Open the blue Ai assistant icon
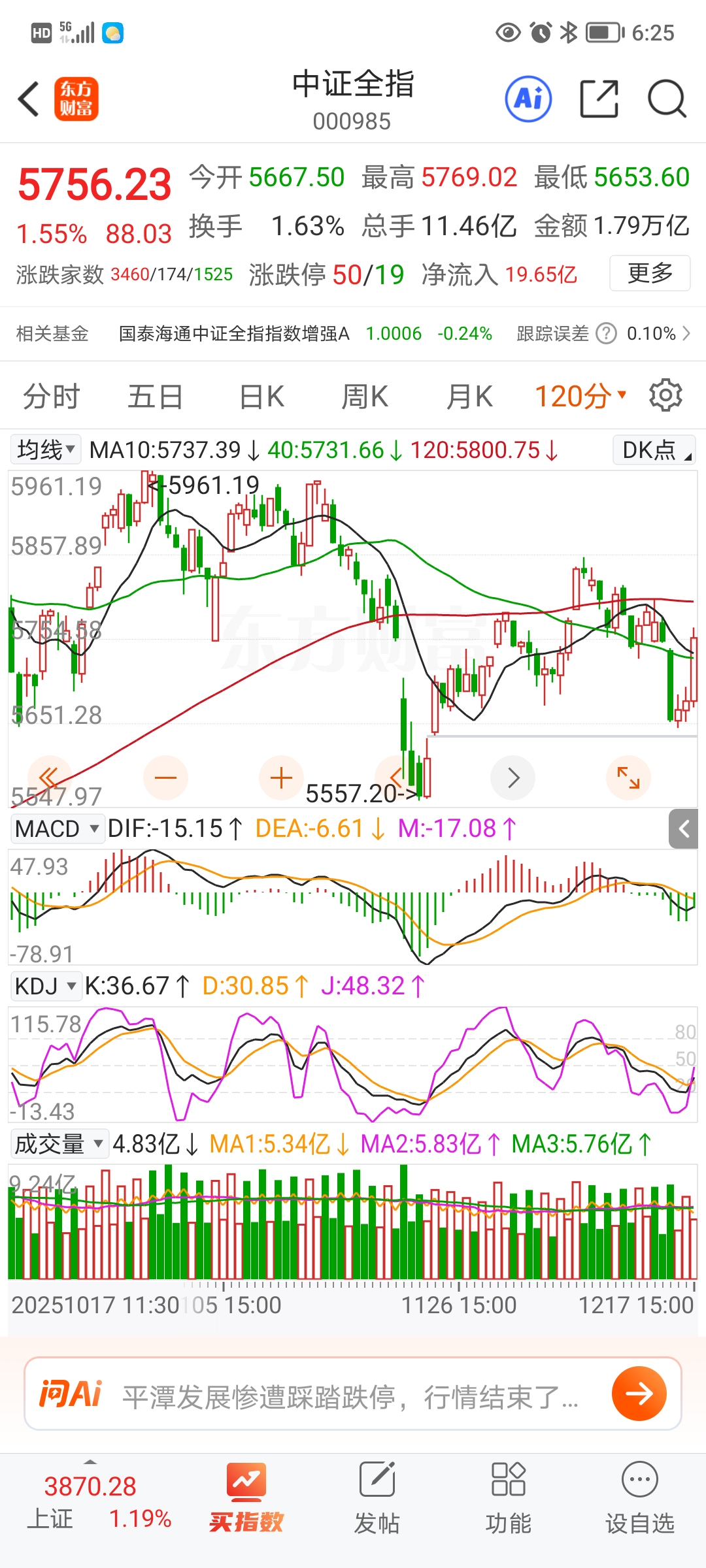This screenshot has width=706, height=1568. (x=528, y=99)
